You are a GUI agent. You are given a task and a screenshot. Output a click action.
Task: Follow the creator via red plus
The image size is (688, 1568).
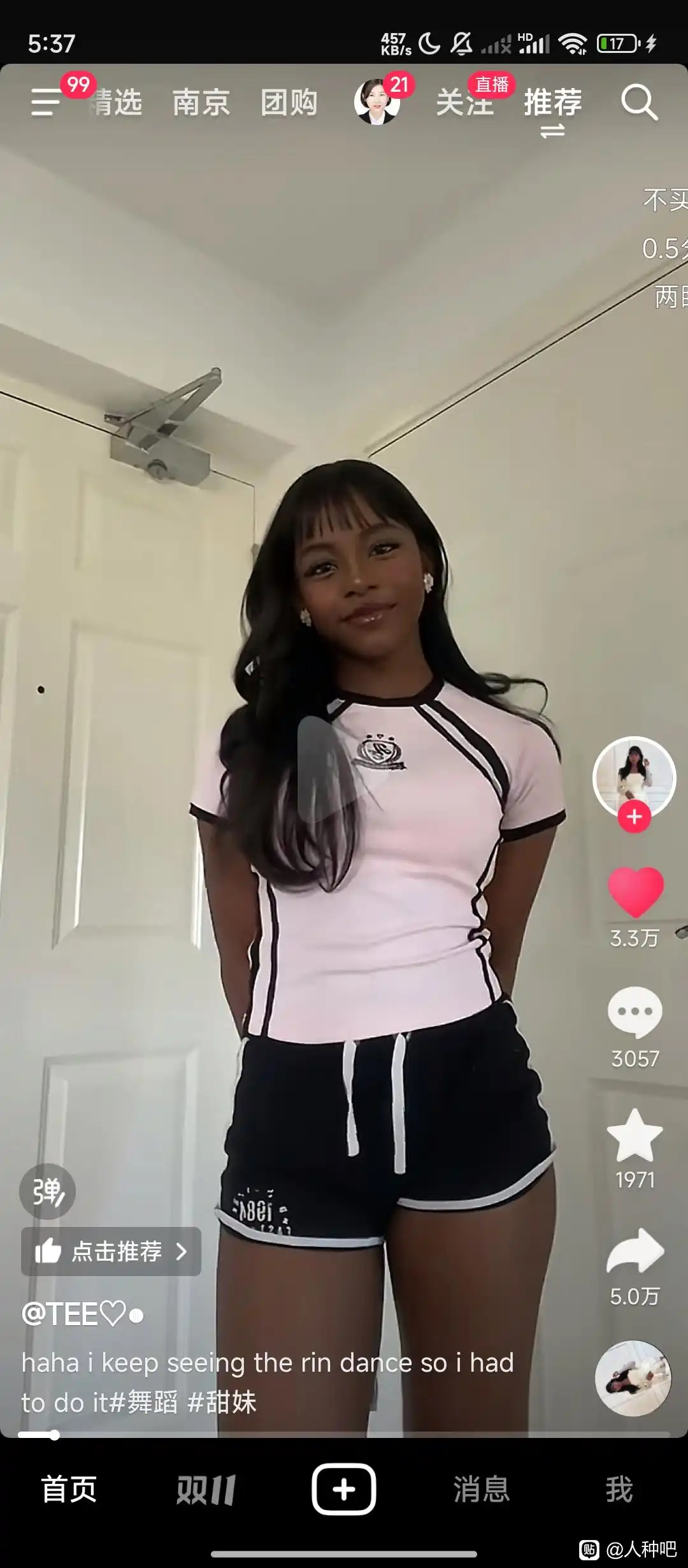coord(634,817)
